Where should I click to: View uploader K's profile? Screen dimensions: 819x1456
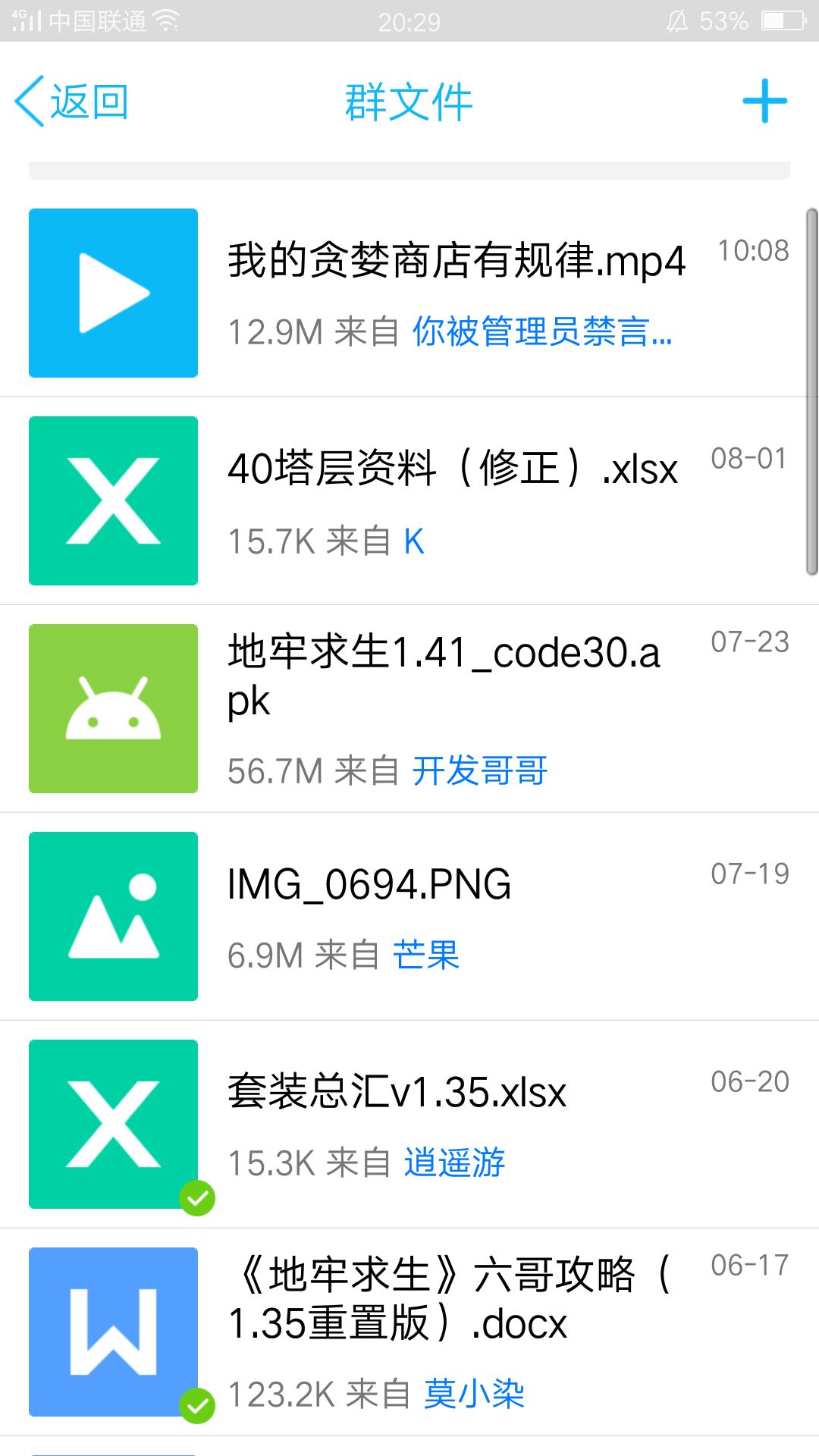[x=414, y=541]
